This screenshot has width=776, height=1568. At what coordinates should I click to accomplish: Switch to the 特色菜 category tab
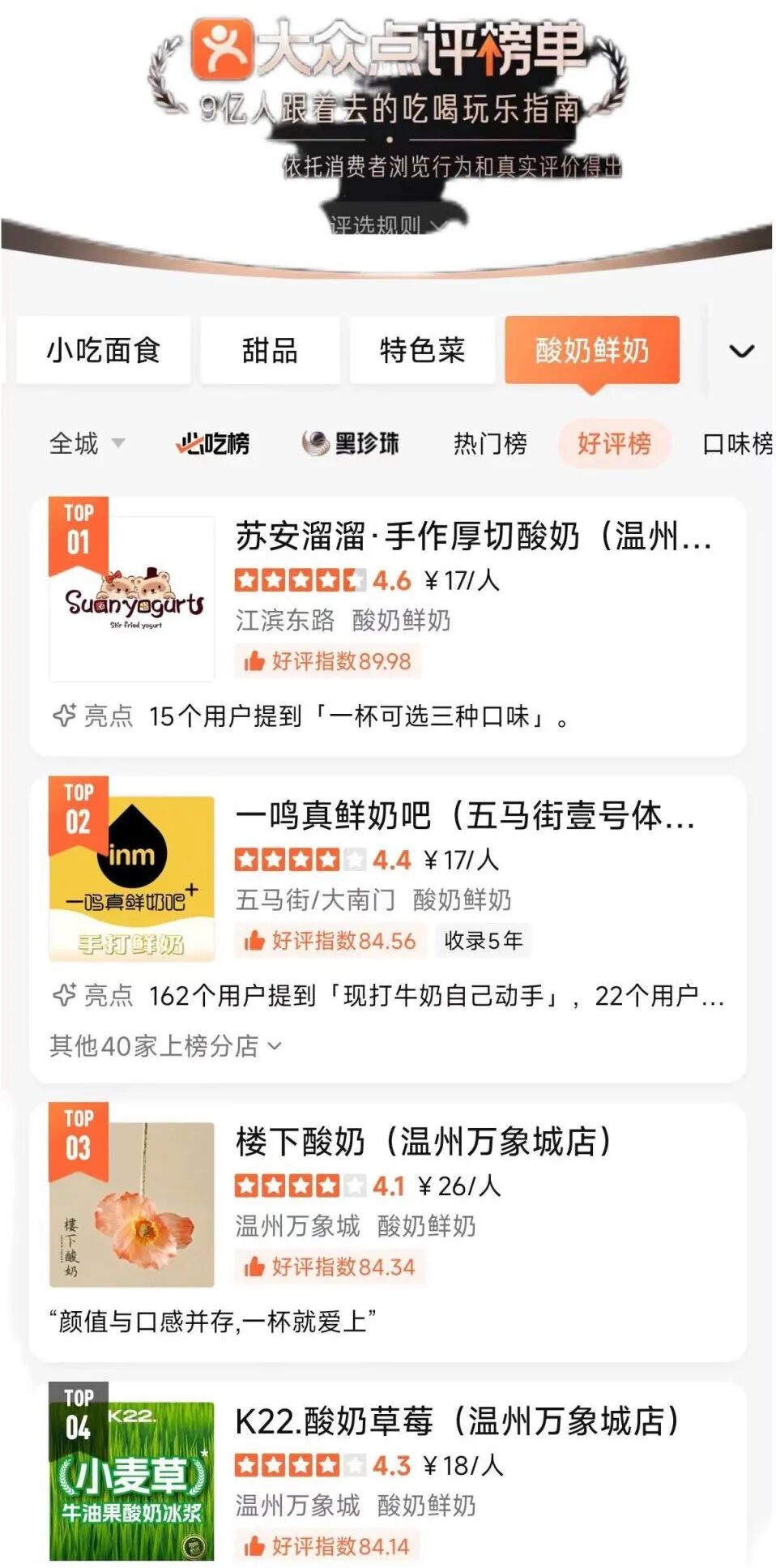click(422, 351)
